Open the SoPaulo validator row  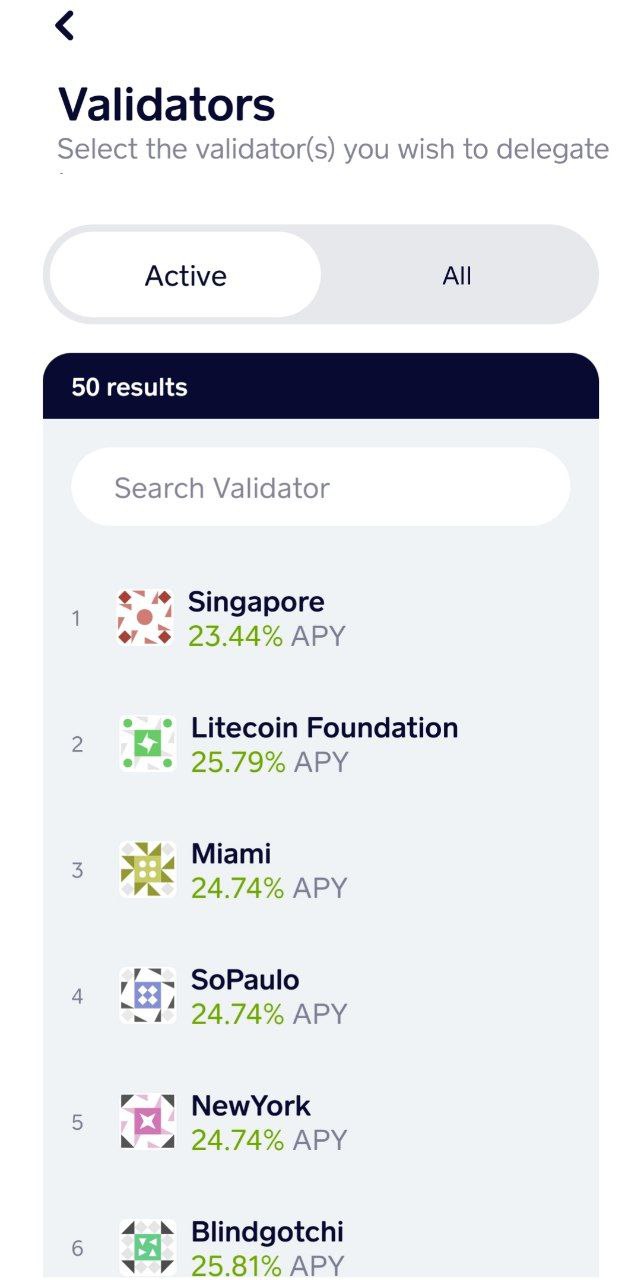(x=321, y=996)
